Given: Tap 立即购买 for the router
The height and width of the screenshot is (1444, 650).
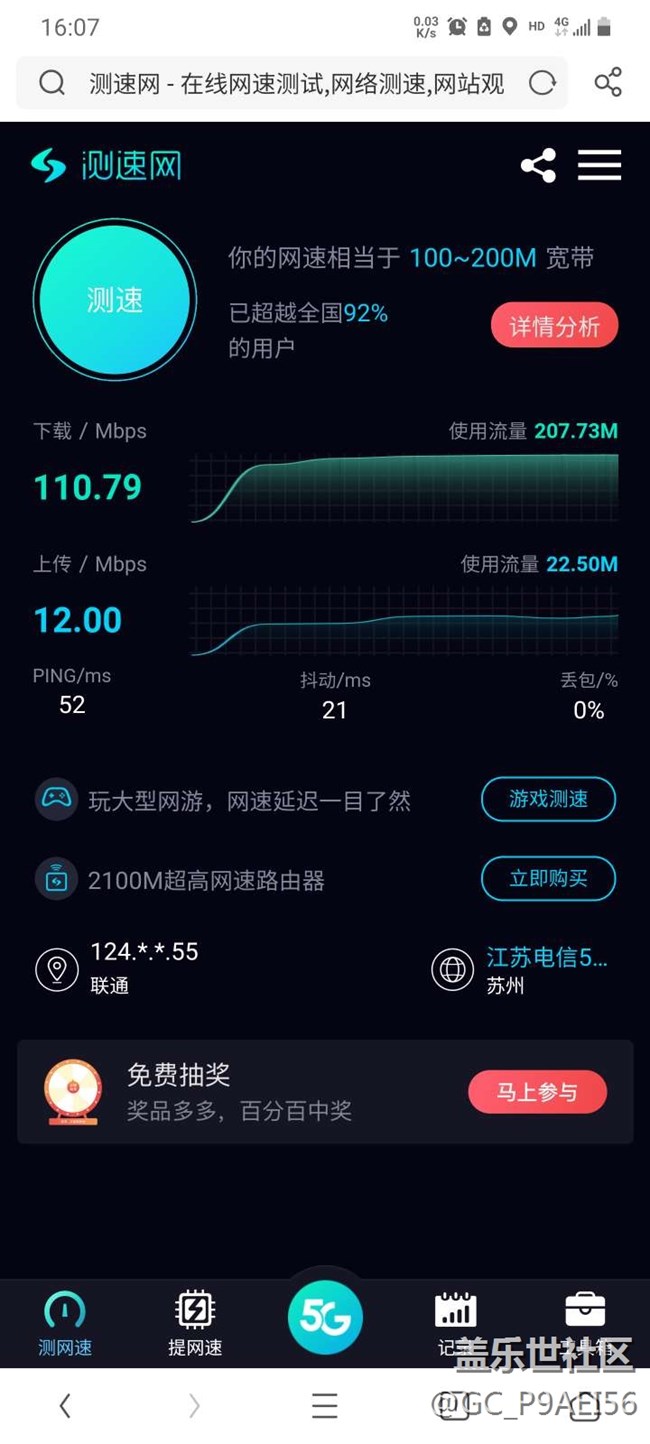Looking at the screenshot, I should click(548, 879).
